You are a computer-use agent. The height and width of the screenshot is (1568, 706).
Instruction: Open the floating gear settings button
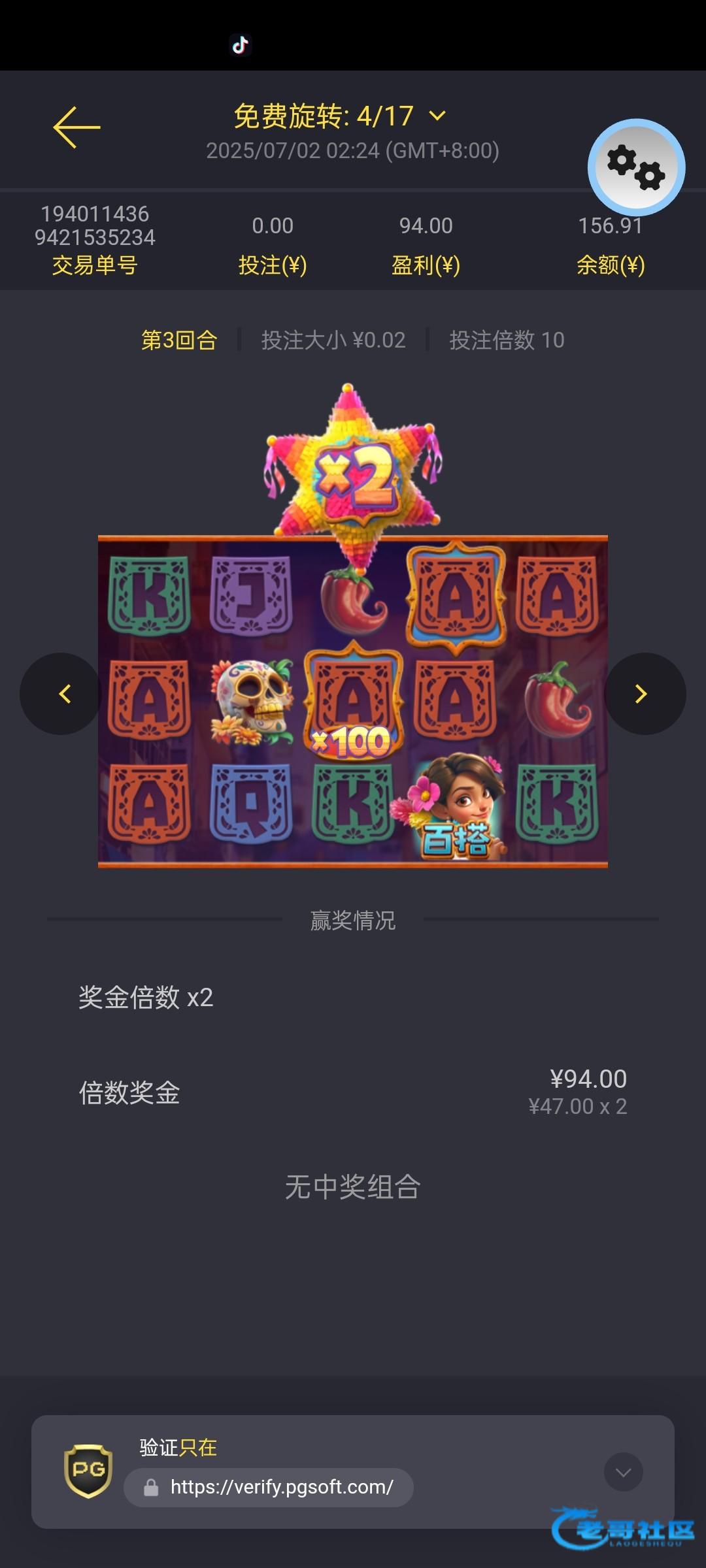coord(636,167)
